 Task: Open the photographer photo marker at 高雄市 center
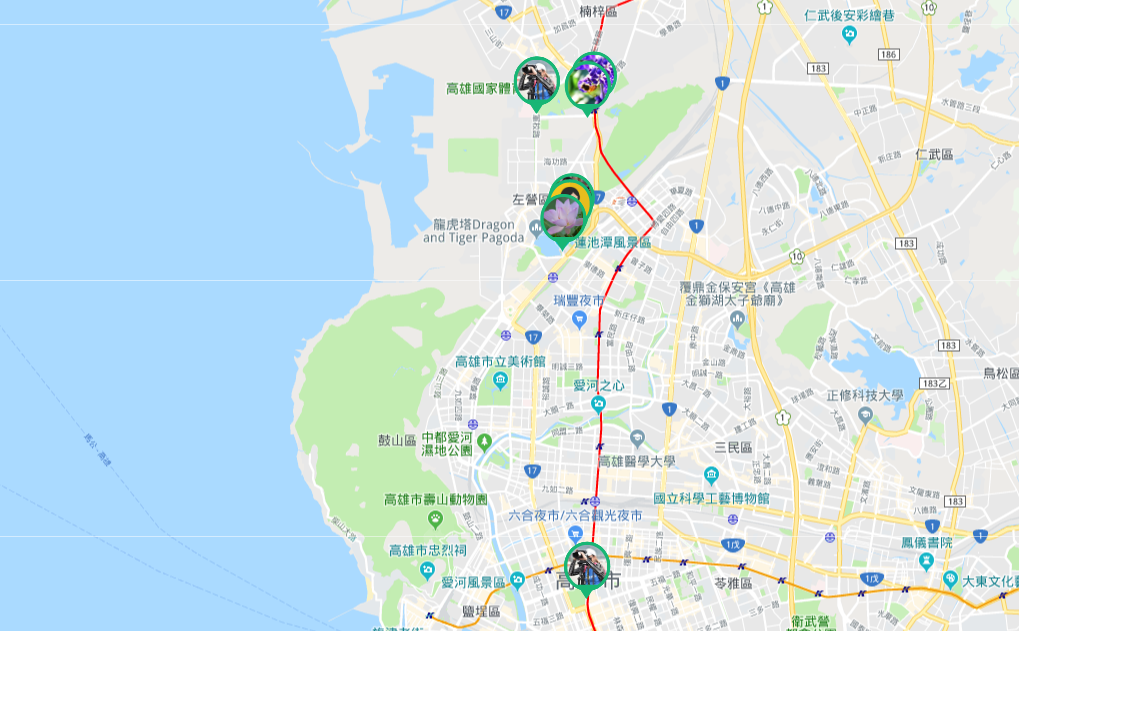(587, 566)
